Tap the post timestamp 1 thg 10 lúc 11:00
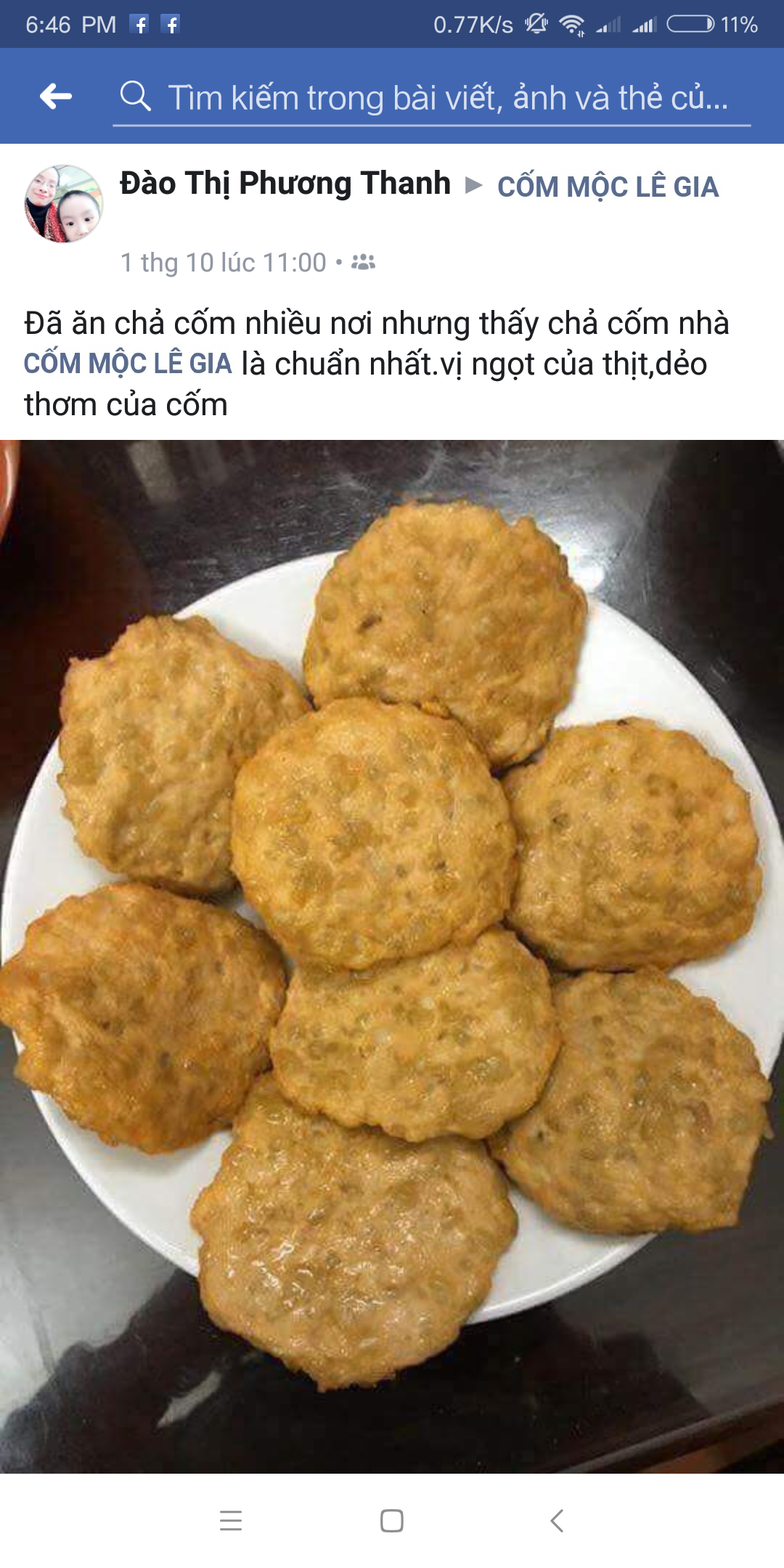The image size is (784, 1568). (224, 263)
